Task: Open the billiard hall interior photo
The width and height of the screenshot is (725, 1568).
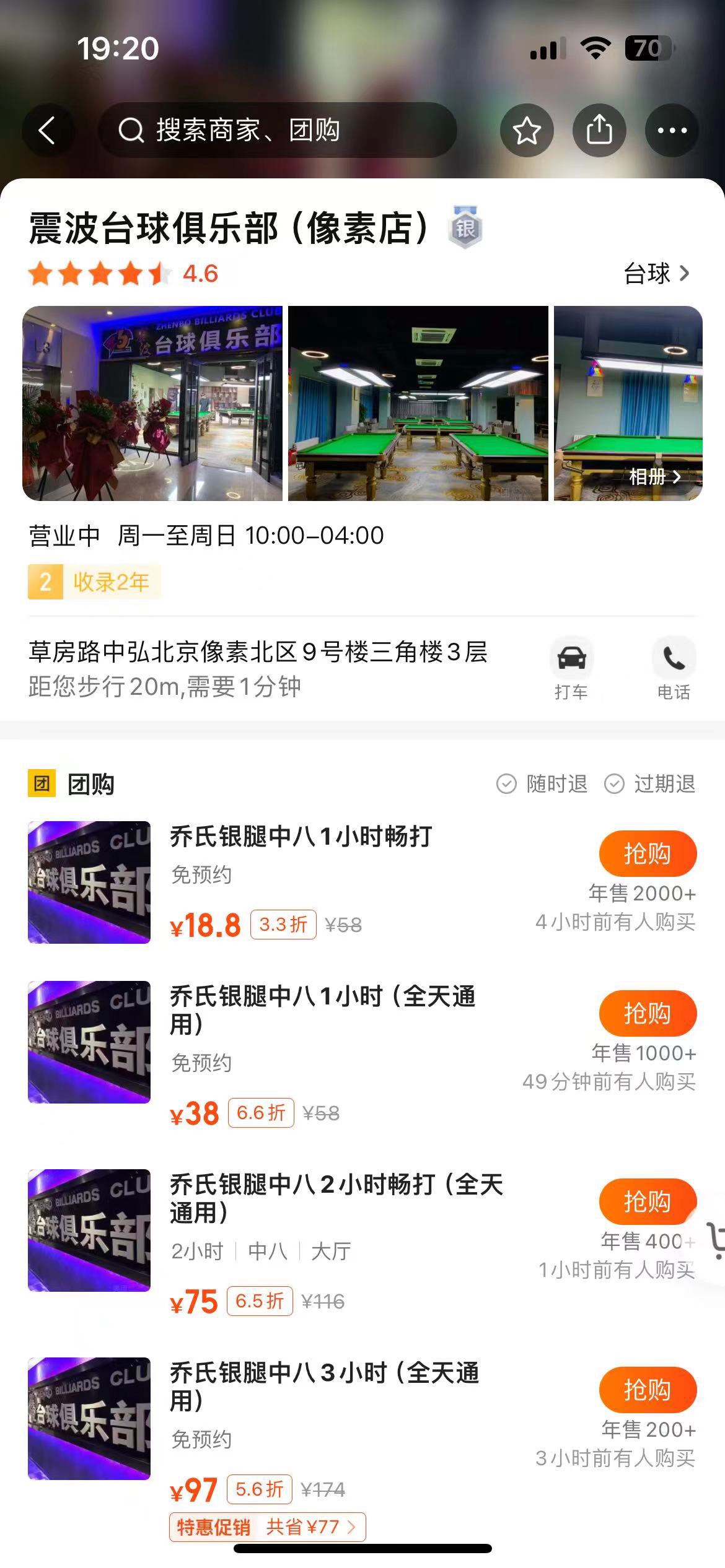Action: click(x=418, y=403)
